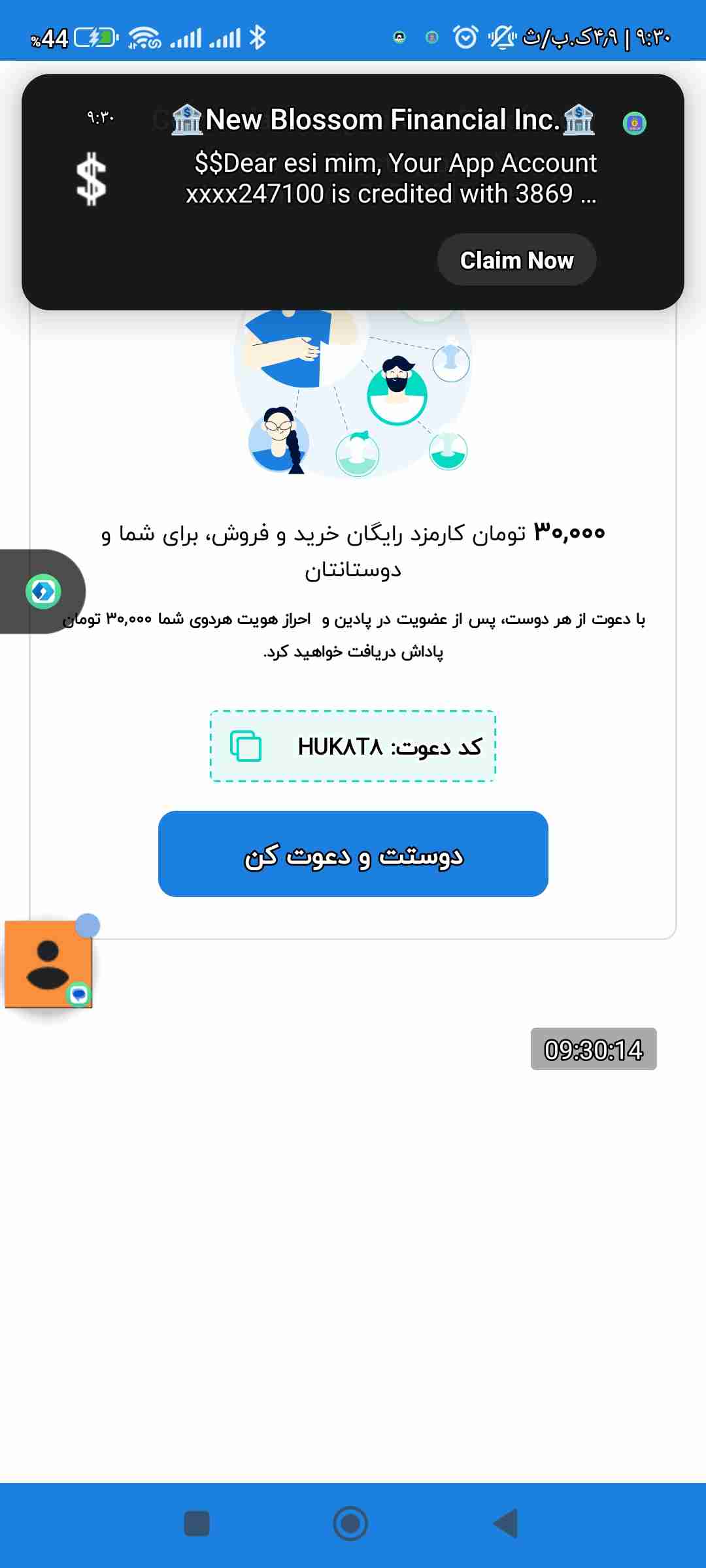Tap the blue invite friends button
This screenshot has width=706, height=1568.
(353, 854)
